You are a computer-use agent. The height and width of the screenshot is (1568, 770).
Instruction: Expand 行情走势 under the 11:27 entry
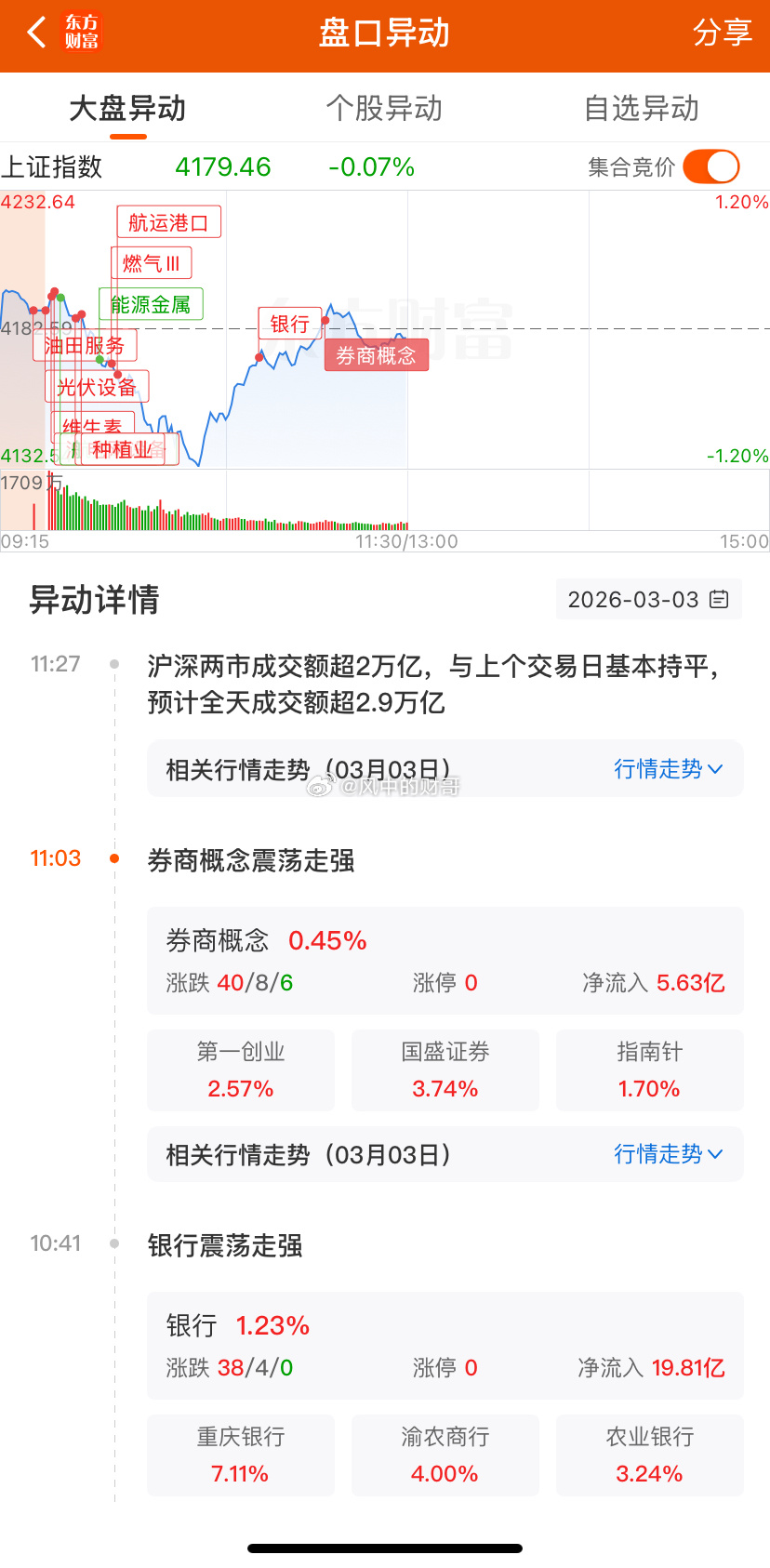[668, 769]
